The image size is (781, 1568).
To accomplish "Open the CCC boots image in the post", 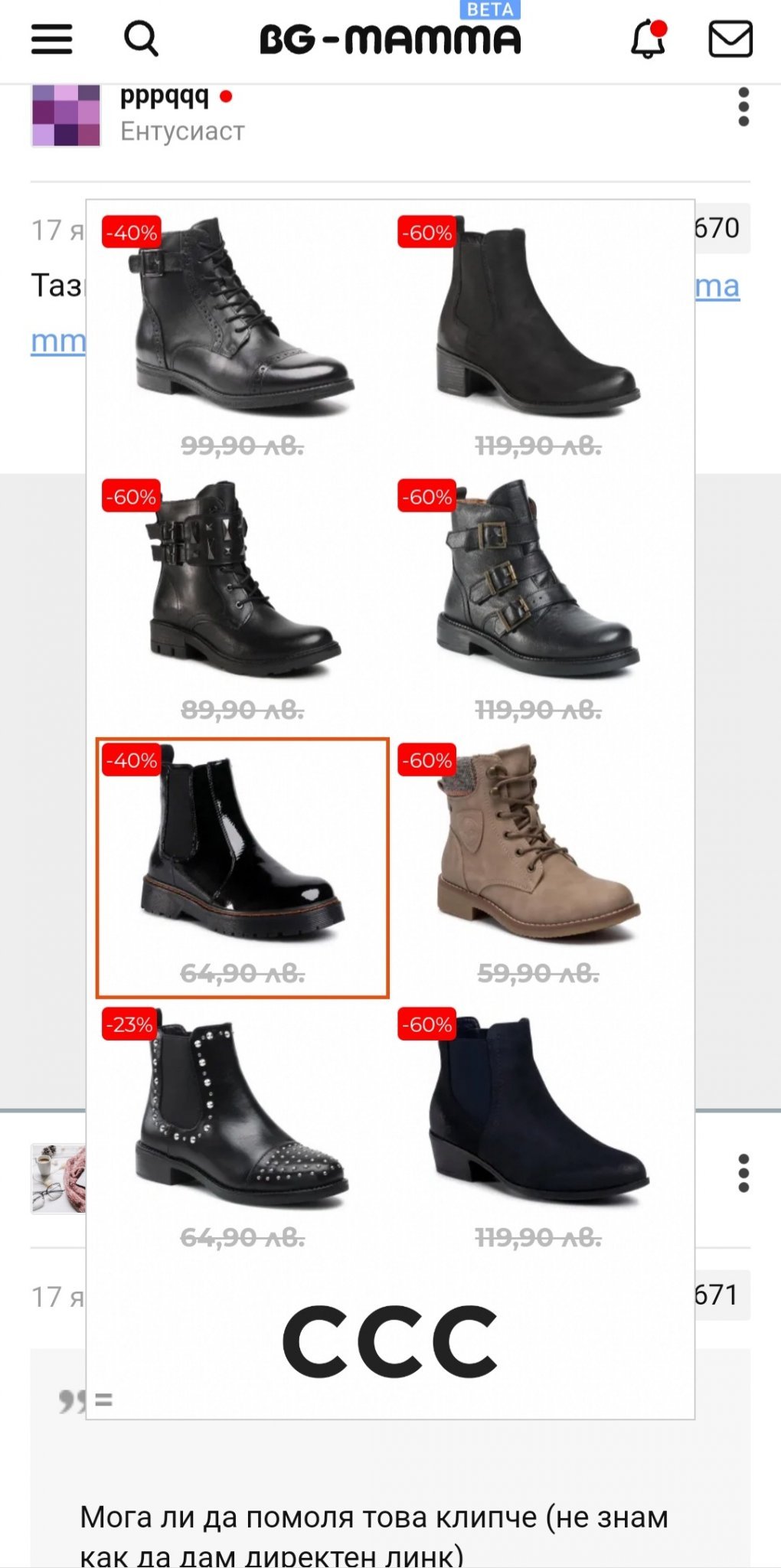I will click(390, 808).
